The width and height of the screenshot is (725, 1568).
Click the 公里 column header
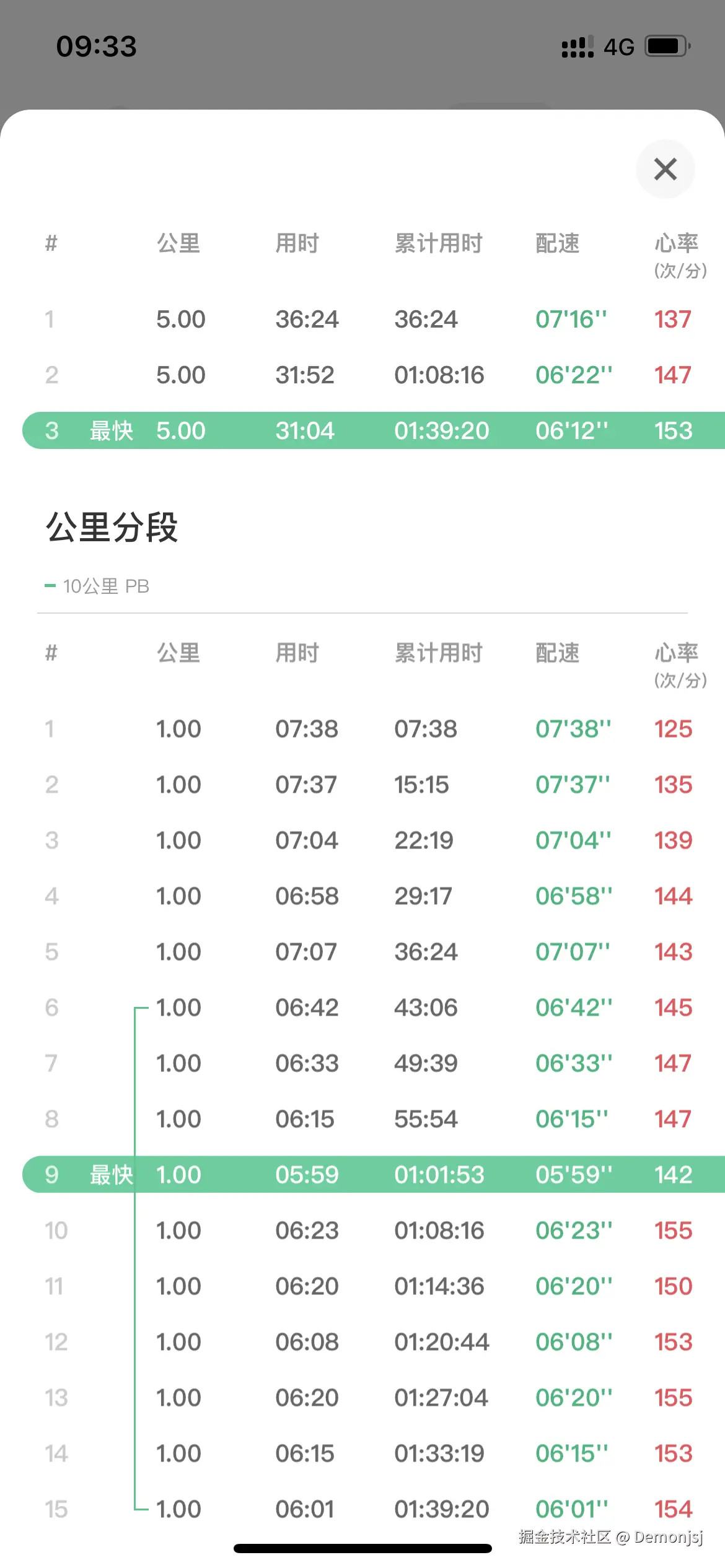(x=179, y=653)
